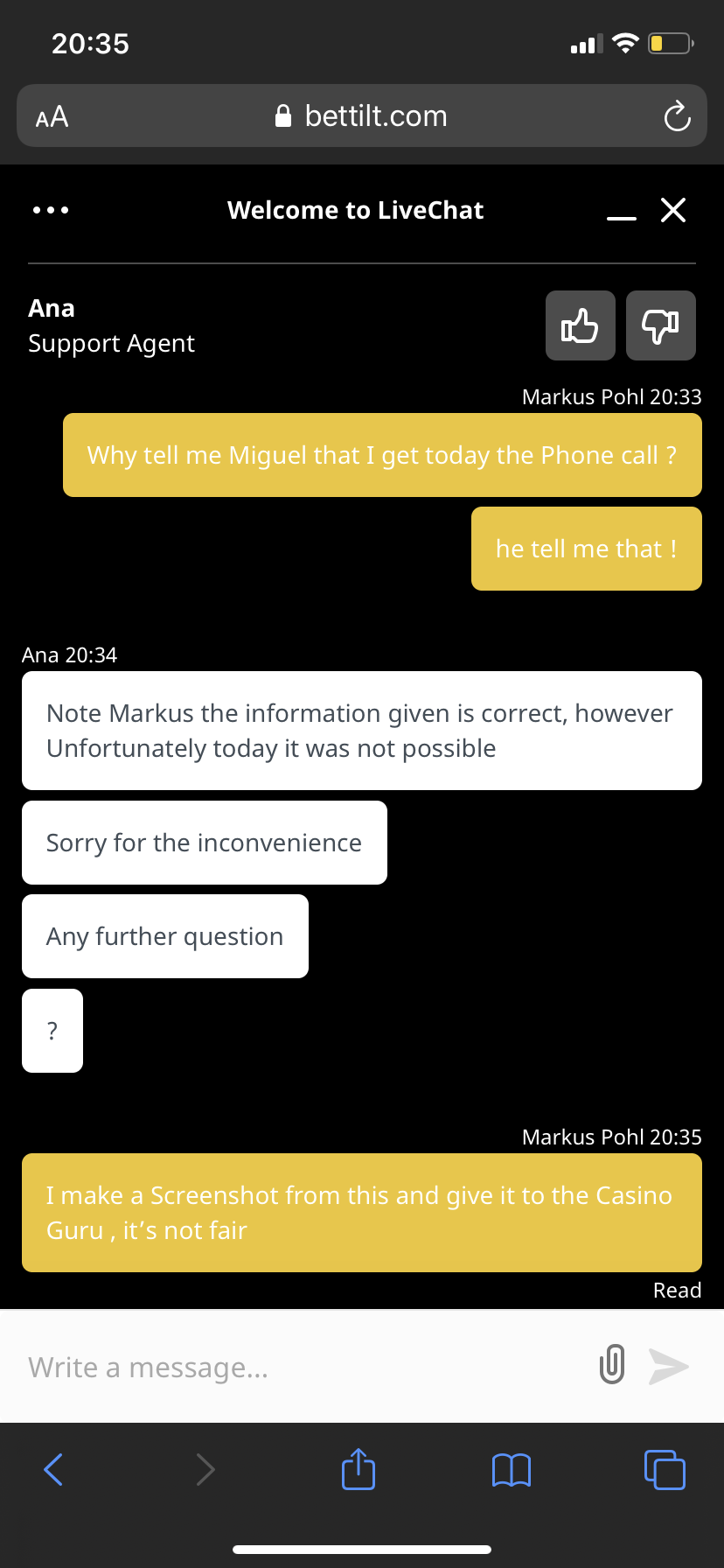Attach a file with the paperclip
The image size is (724, 1568).
tap(612, 1364)
